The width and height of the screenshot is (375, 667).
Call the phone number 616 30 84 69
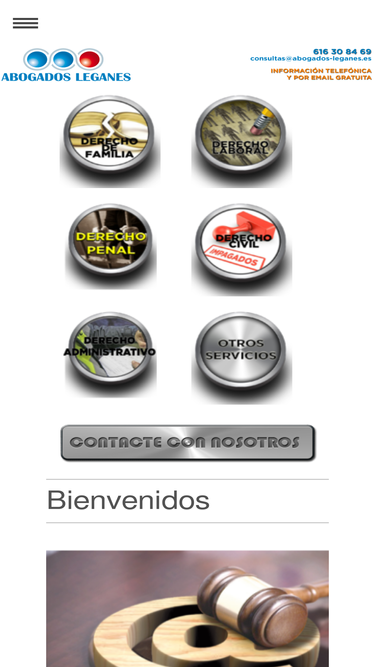[342, 52]
